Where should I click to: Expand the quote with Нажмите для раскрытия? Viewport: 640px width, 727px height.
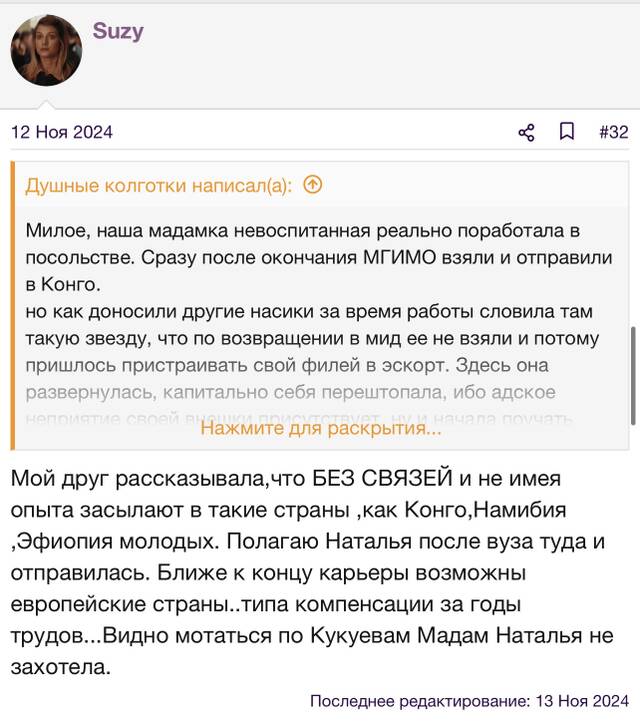[321, 428]
